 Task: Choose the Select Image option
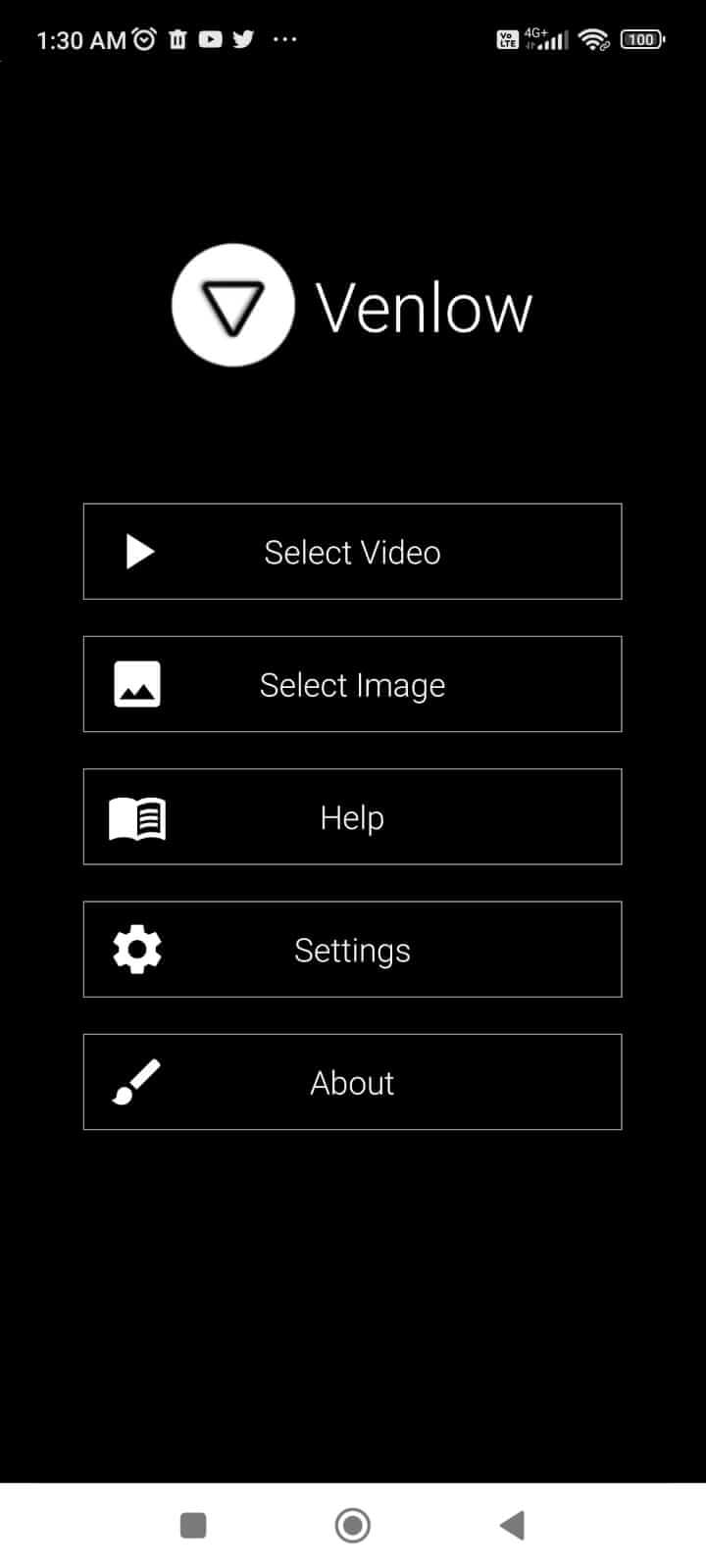click(352, 684)
